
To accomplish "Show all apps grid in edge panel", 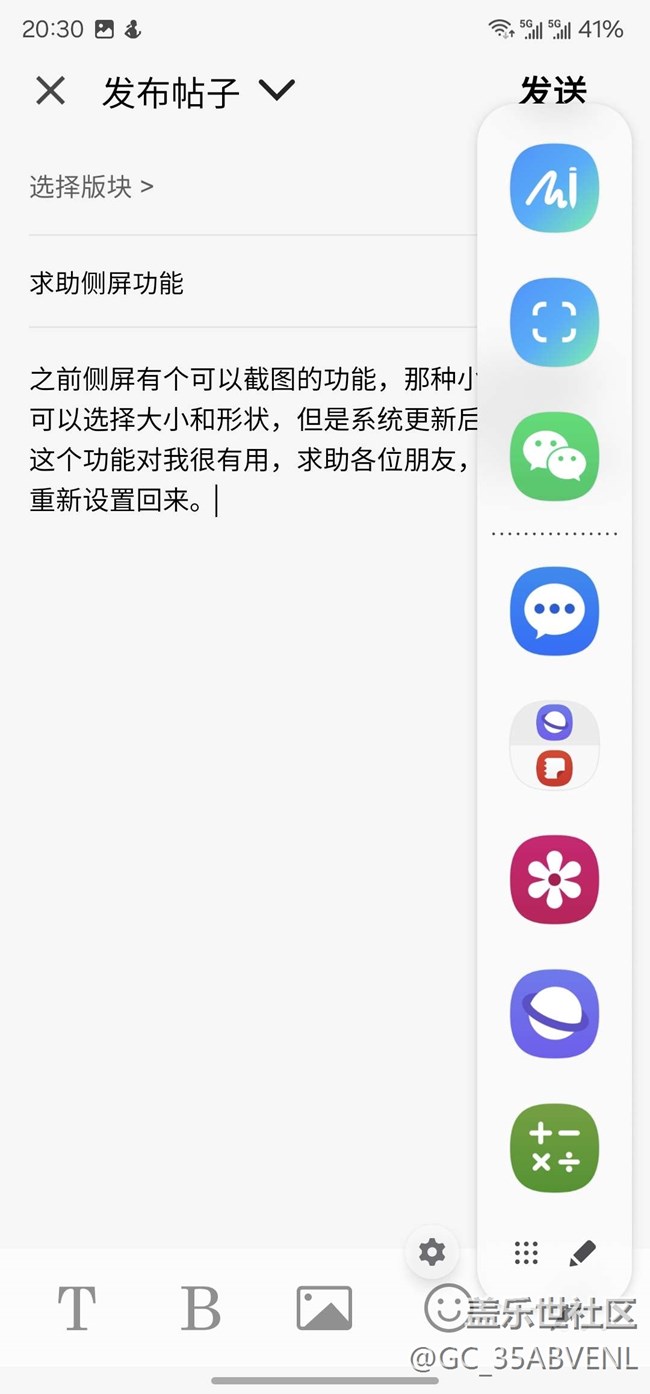I will click(526, 1252).
